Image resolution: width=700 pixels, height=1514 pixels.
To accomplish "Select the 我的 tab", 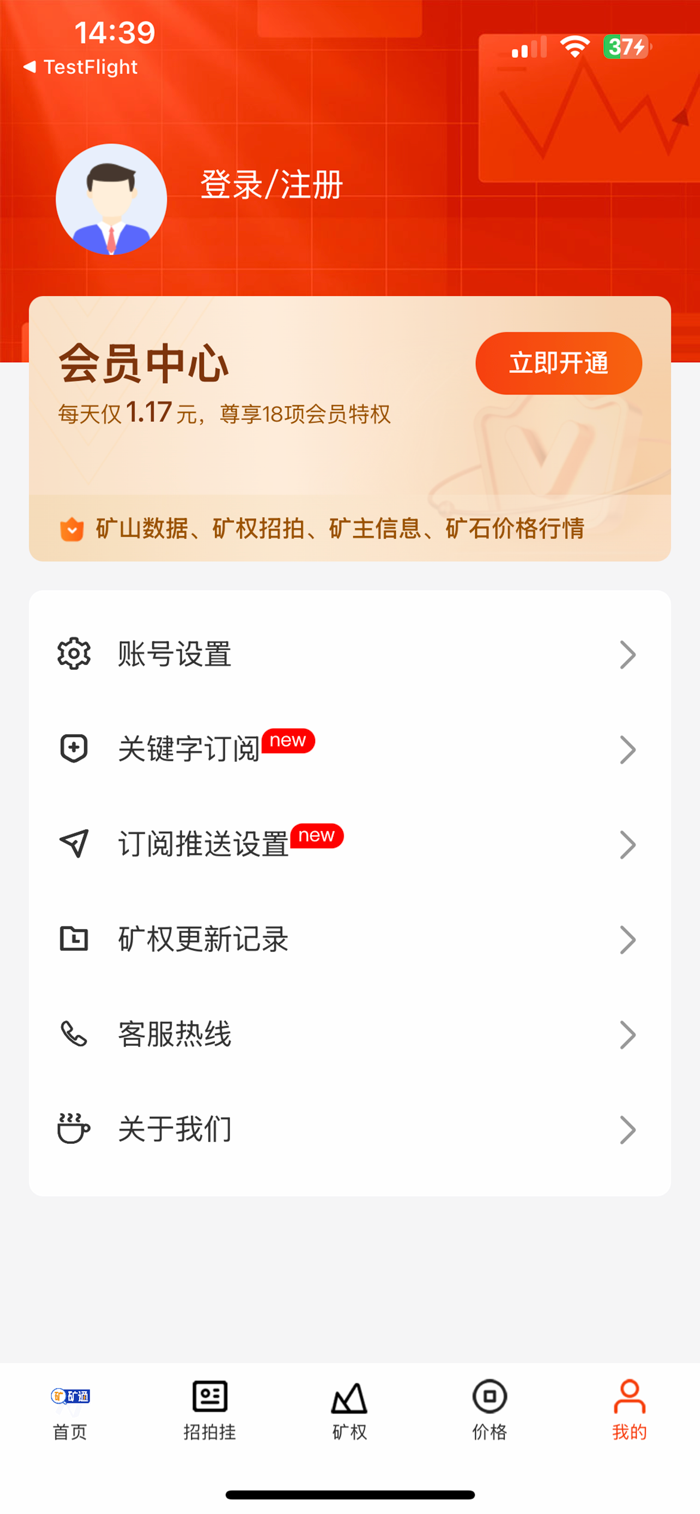I will tap(630, 1411).
